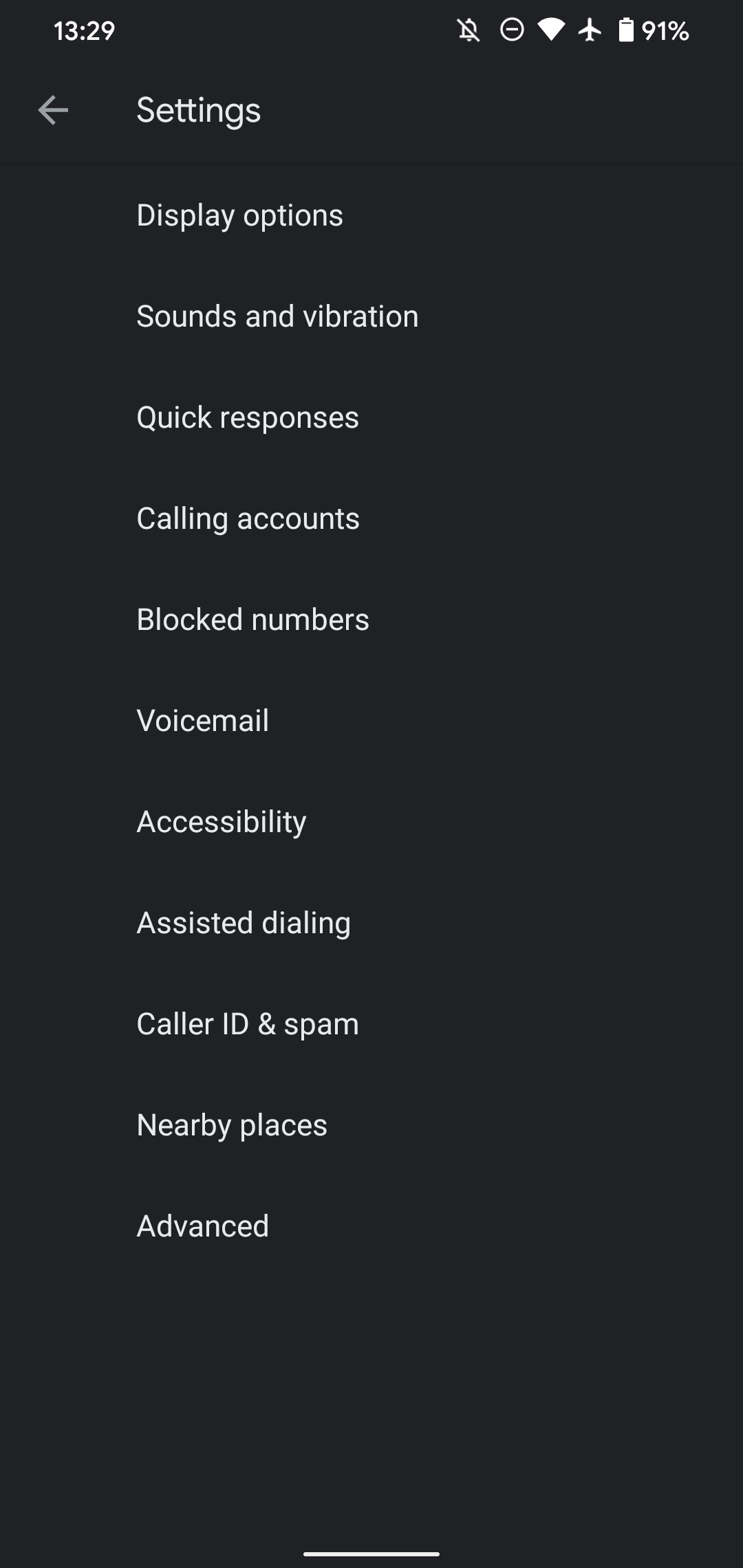Open Calling accounts
The height and width of the screenshot is (1568, 743).
(248, 518)
